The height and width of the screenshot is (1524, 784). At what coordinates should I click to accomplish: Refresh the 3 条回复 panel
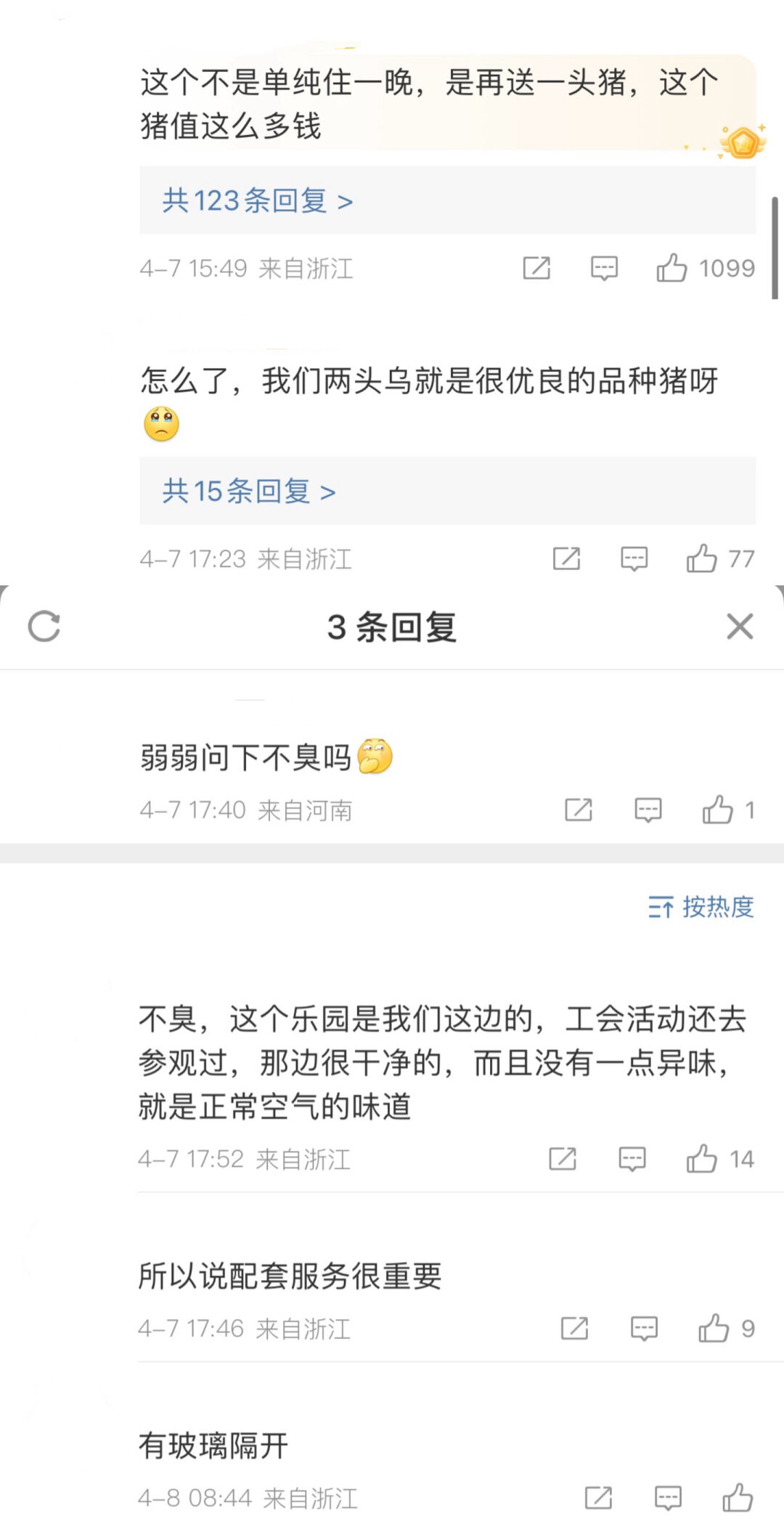pyautogui.click(x=44, y=626)
